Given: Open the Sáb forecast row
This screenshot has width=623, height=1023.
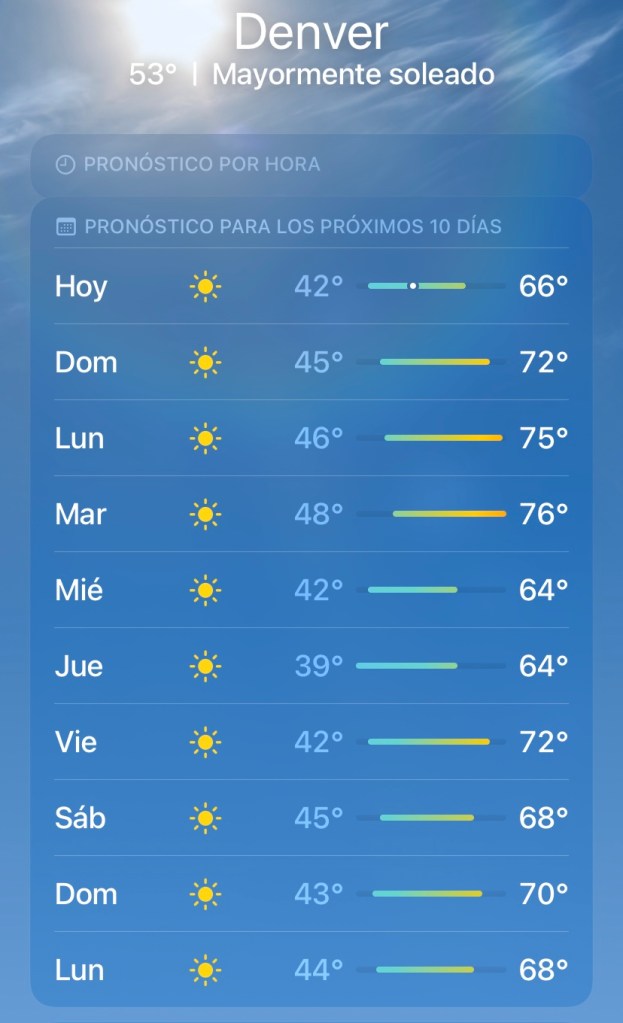Looking at the screenshot, I should pos(310,818).
